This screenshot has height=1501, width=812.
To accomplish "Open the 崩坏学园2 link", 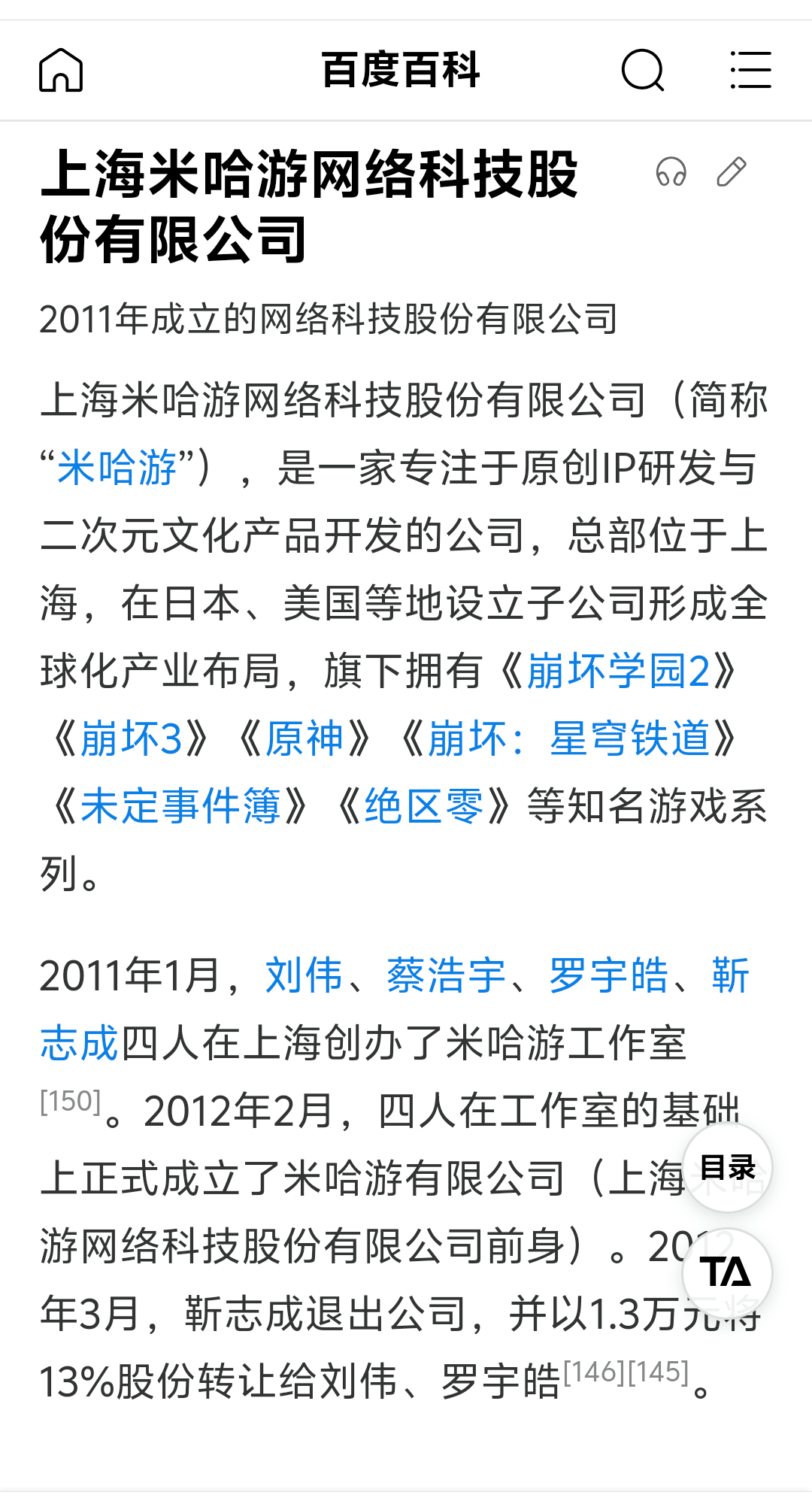I will (618, 671).
